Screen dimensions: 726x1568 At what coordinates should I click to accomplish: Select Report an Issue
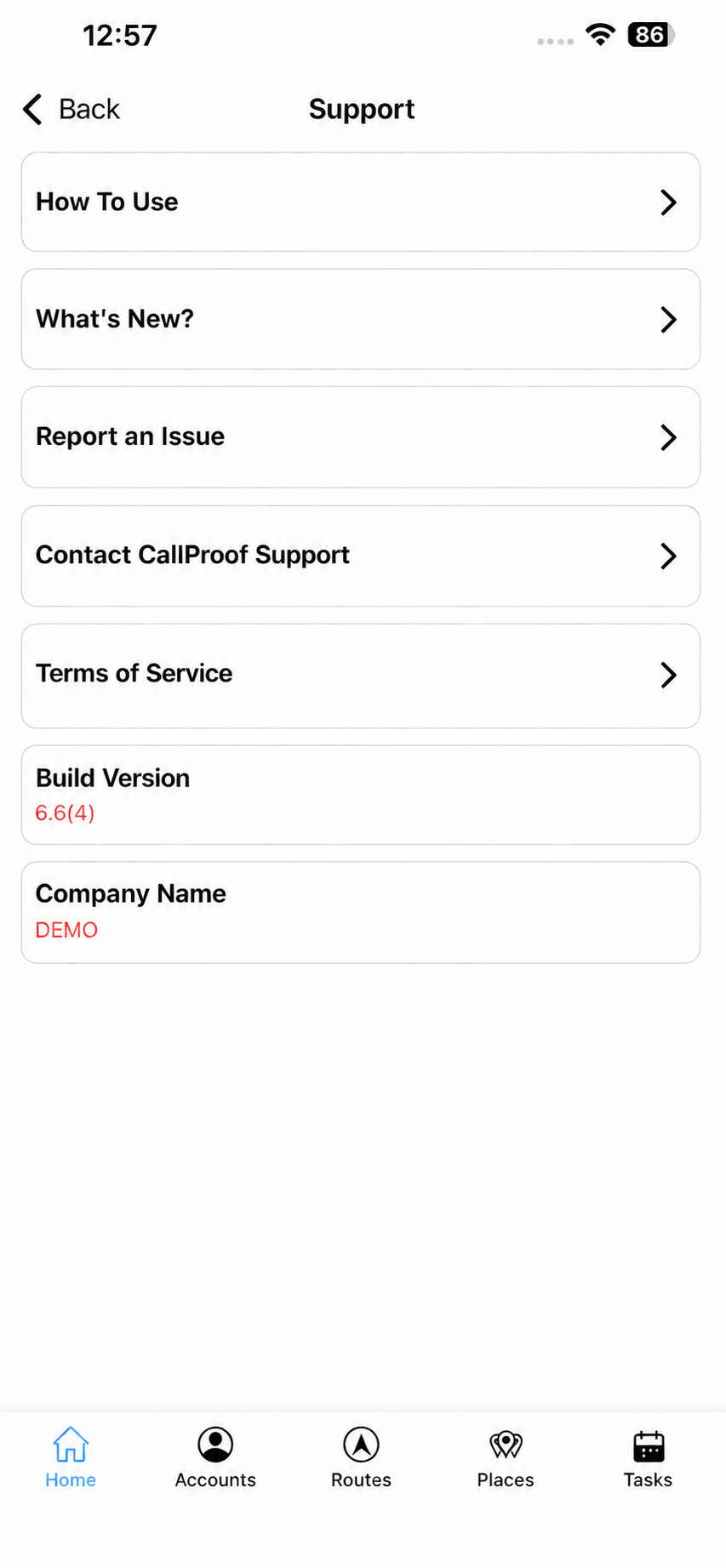[361, 437]
